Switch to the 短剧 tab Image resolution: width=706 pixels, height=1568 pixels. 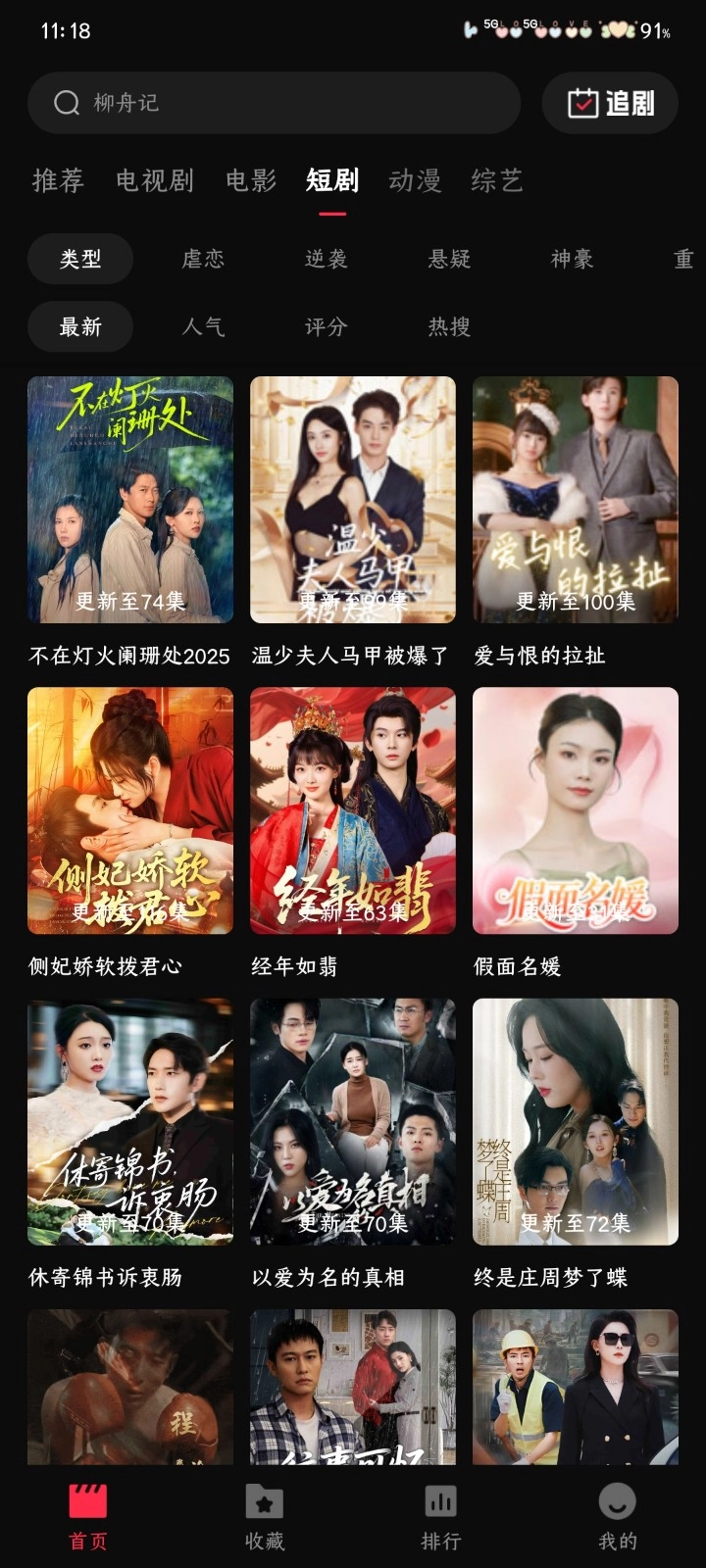(333, 180)
